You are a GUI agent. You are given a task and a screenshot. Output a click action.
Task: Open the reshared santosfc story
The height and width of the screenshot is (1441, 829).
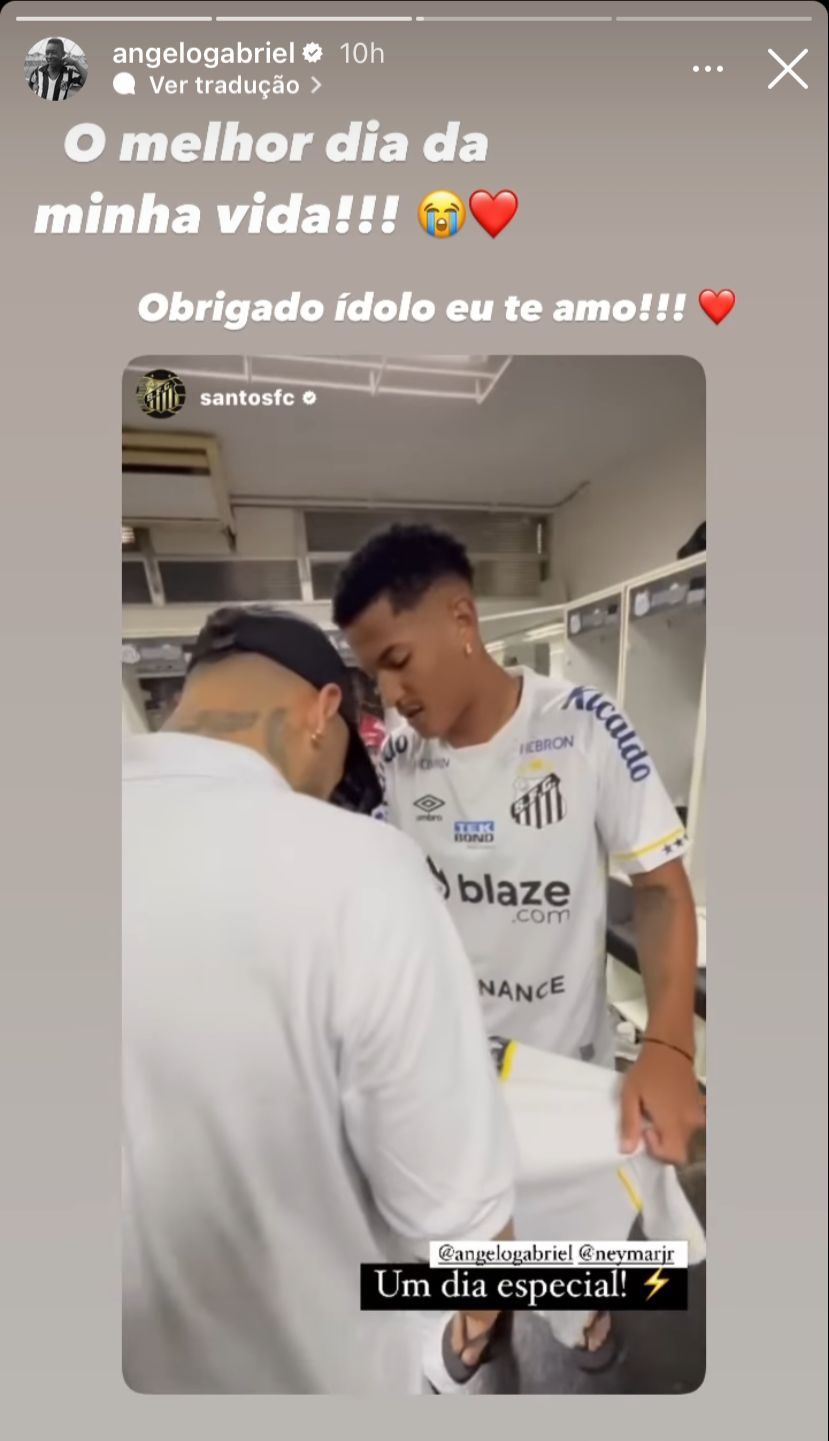click(413, 872)
